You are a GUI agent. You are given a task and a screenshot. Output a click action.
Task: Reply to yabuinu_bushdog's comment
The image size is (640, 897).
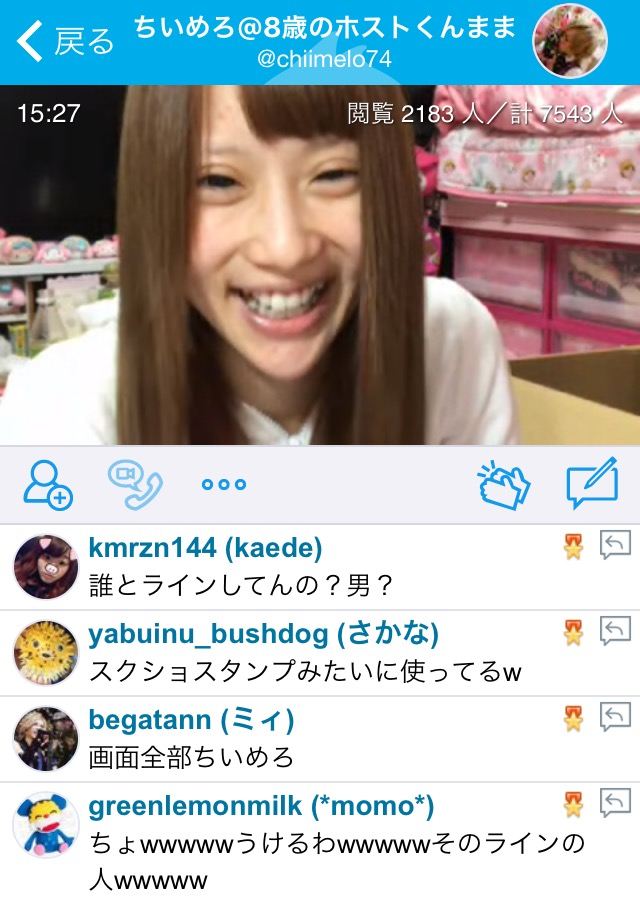point(614,631)
